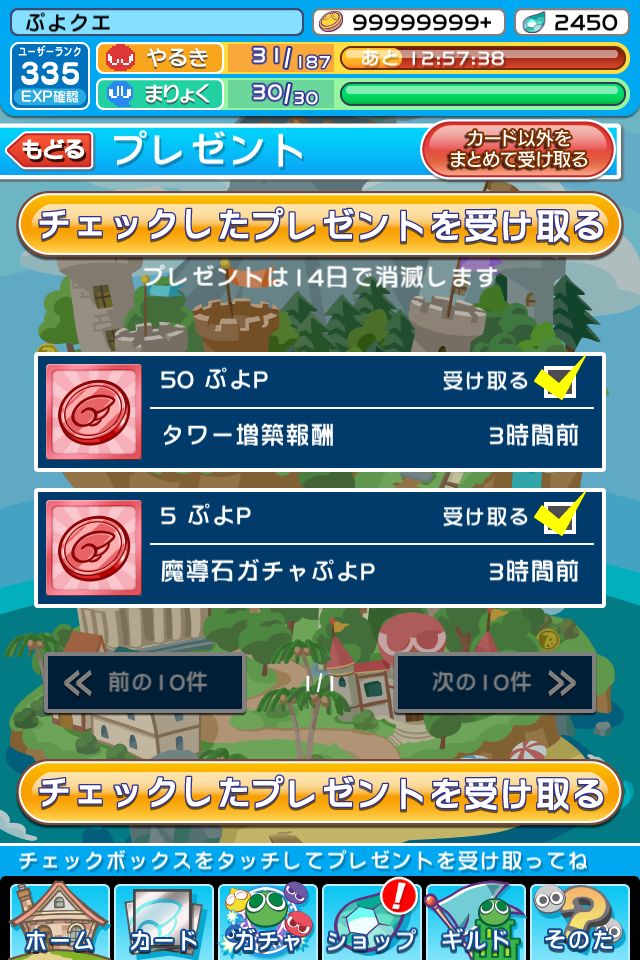
Task: Go back with the もどる button
Action: pyautogui.click(x=50, y=151)
